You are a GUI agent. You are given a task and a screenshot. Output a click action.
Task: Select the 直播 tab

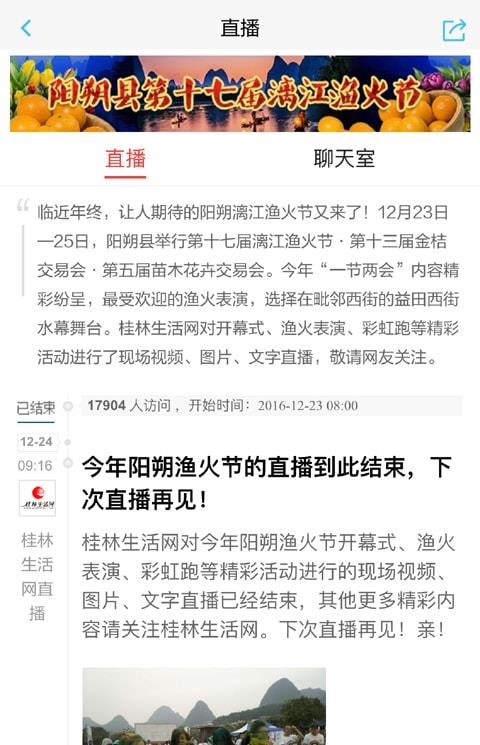(x=125, y=159)
